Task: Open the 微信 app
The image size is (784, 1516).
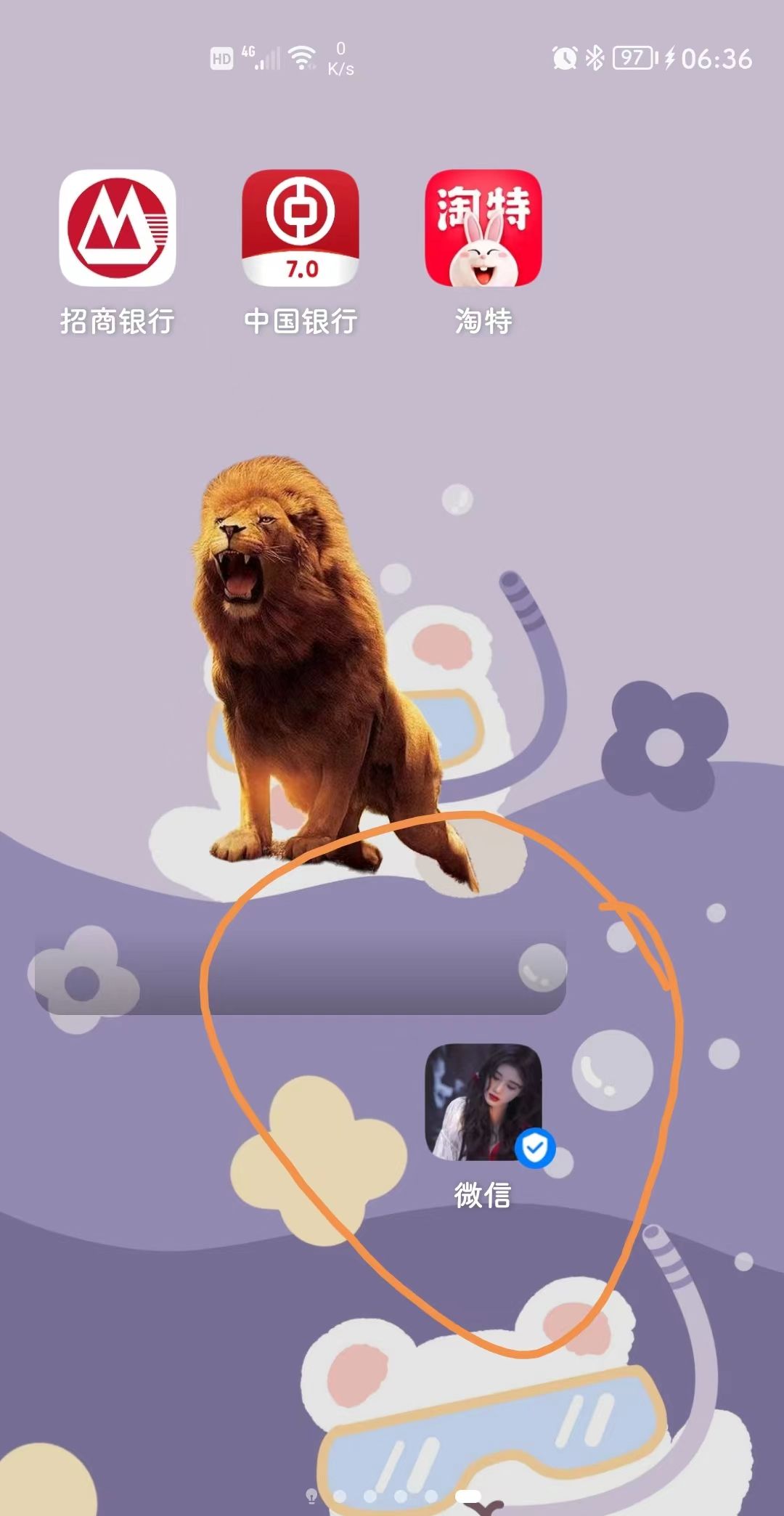Action: (483, 1102)
